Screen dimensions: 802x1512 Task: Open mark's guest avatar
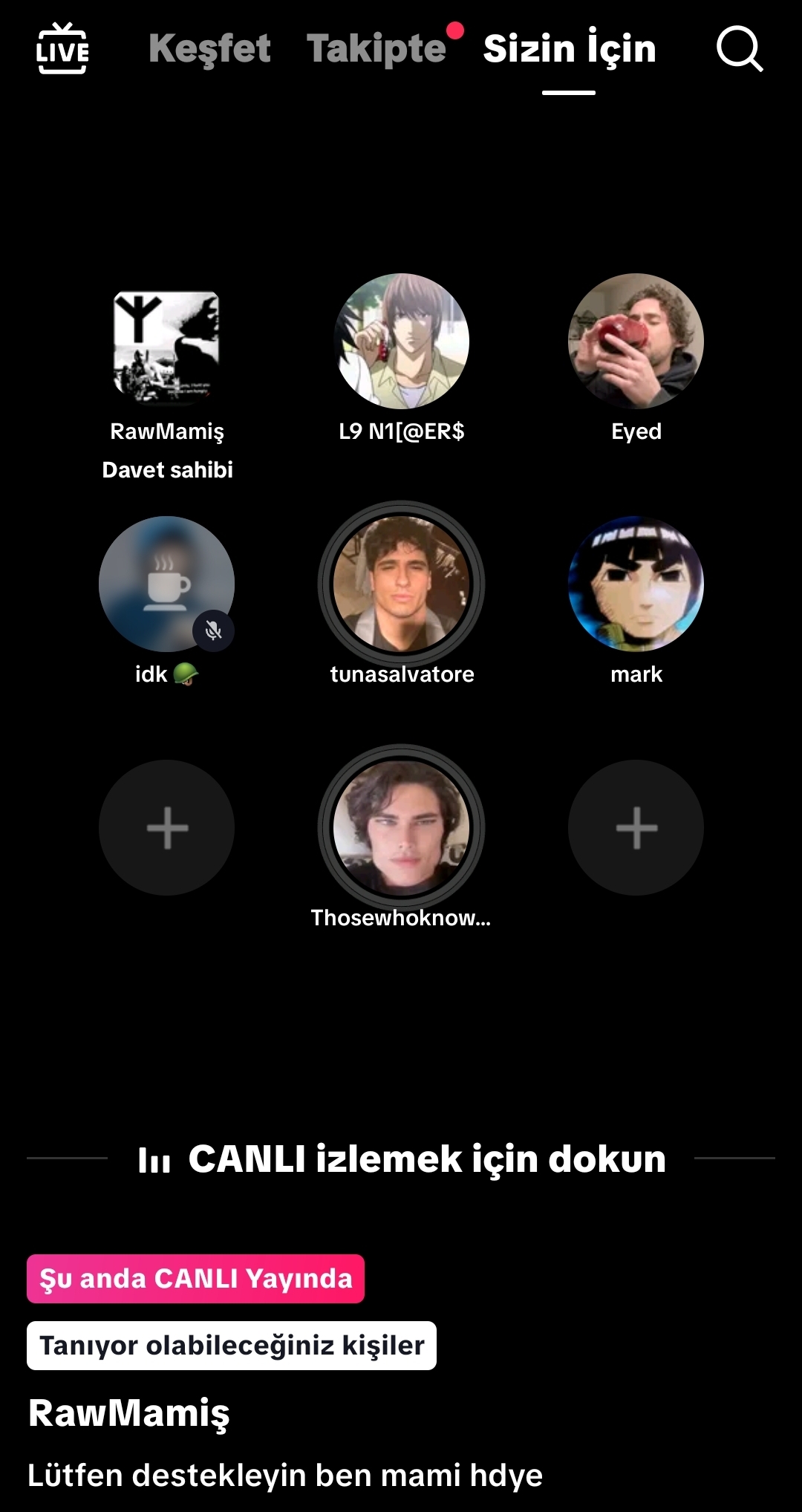[636, 584]
